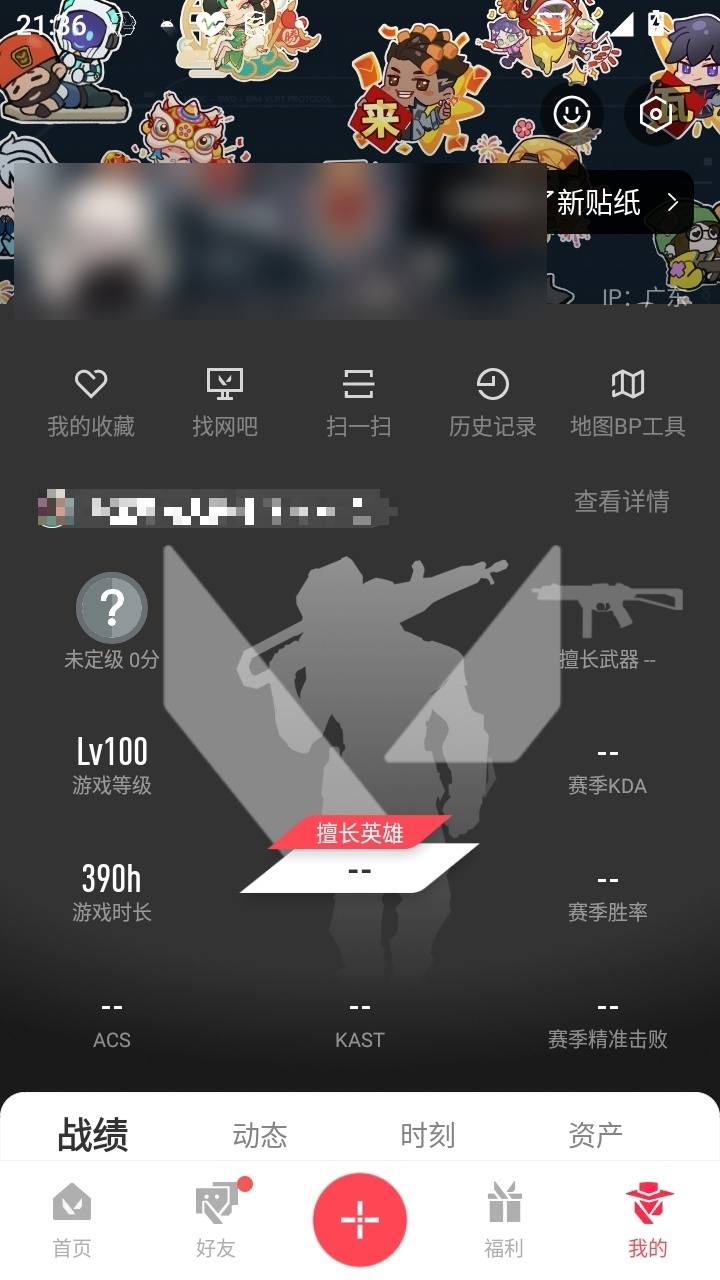Open the 时刻 tab
720x1280 pixels.
(x=430, y=1133)
